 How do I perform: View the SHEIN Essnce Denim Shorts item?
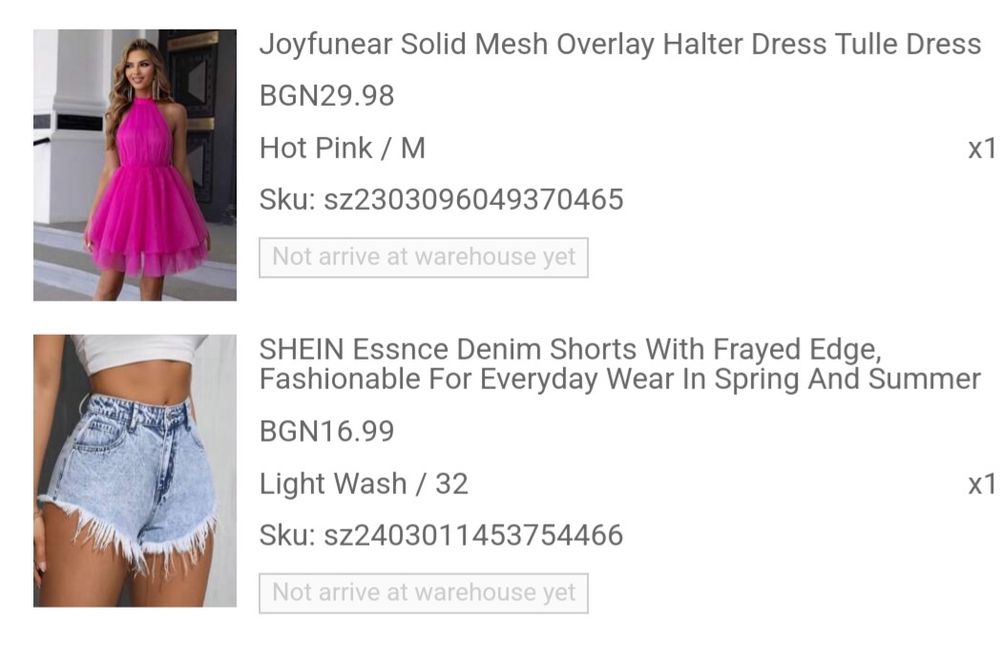point(619,365)
